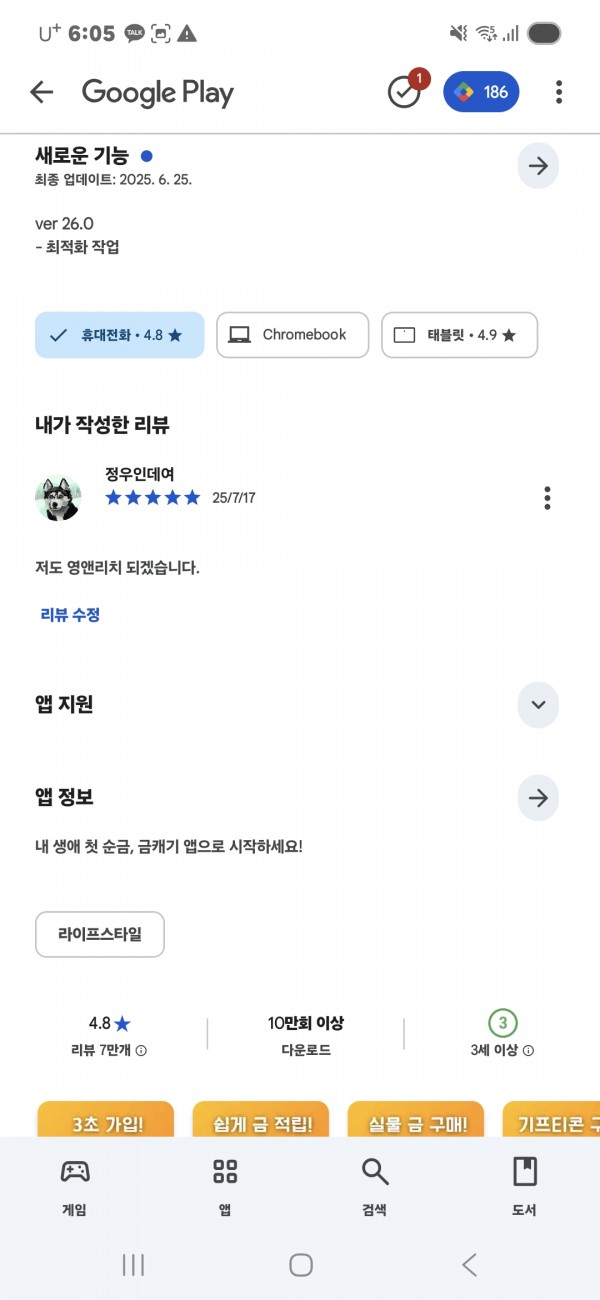Tap the 라이프스타일 category chip
600x1300 pixels.
[100, 935]
